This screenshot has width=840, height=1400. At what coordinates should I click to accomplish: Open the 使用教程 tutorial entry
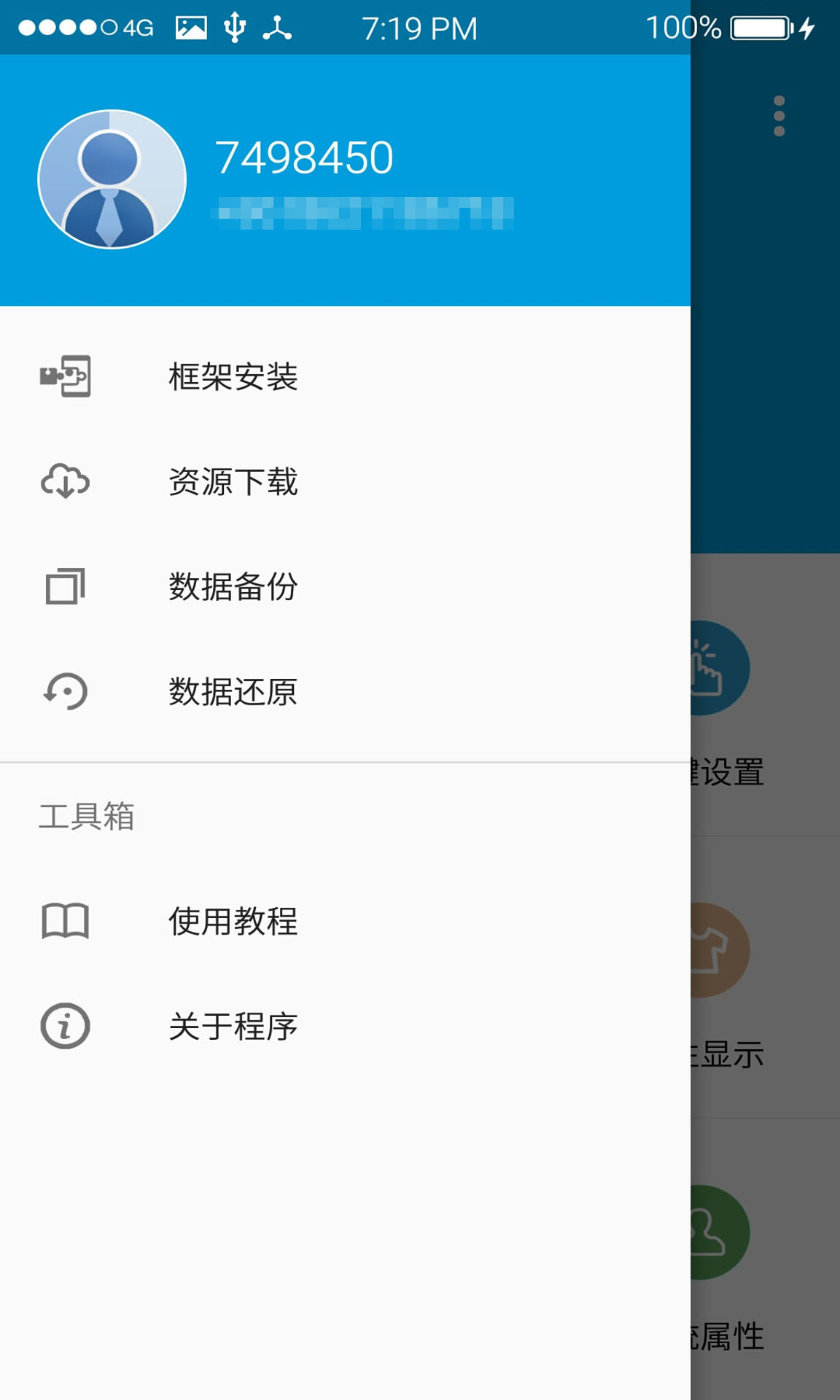[233, 923]
